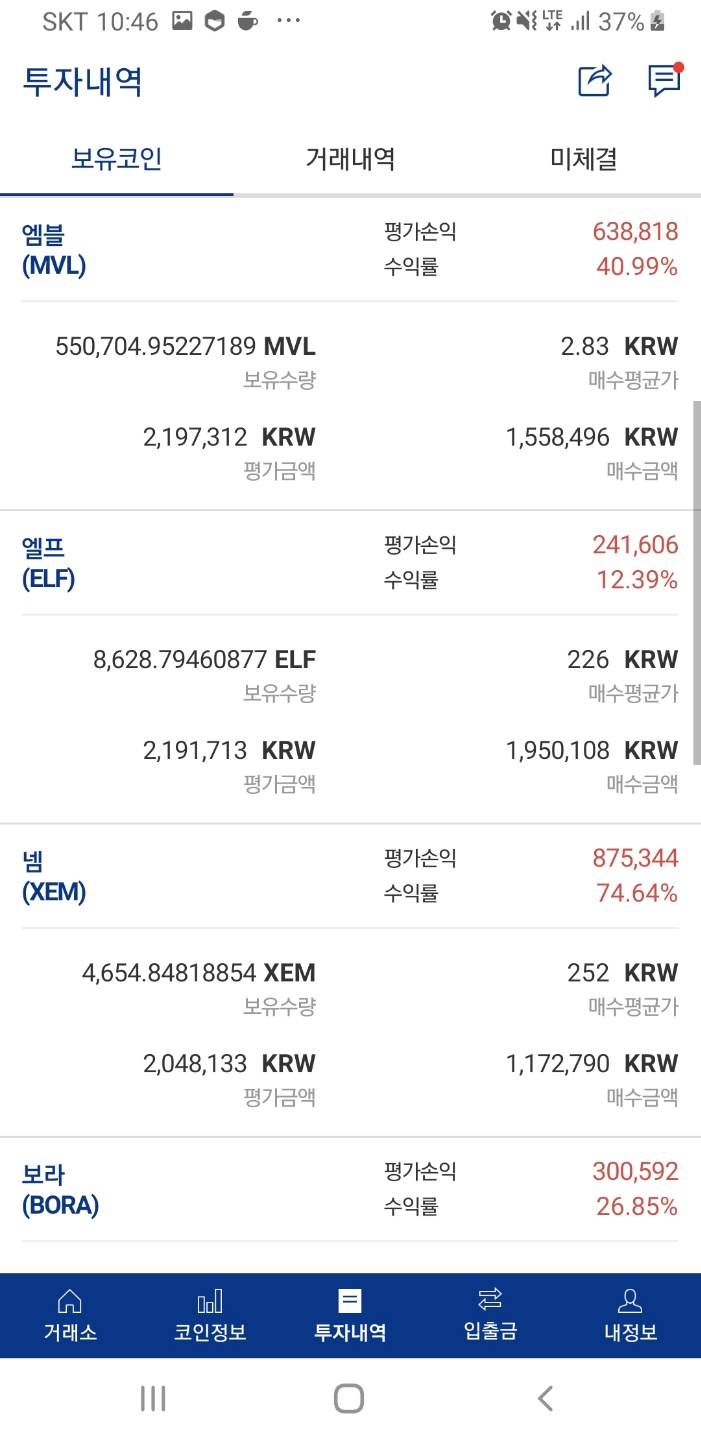Open the chat messages icon

(664, 81)
